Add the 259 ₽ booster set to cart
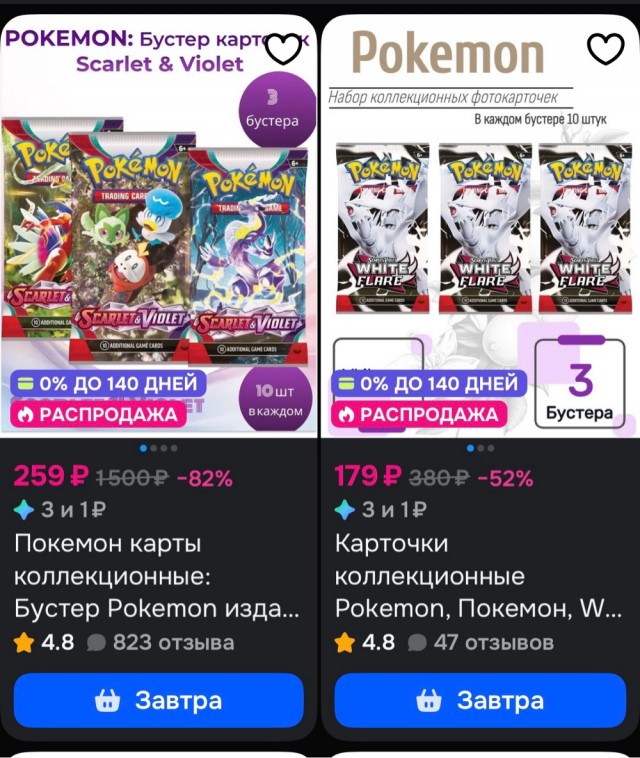The width and height of the screenshot is (640, 758). (x=158, y=700)
